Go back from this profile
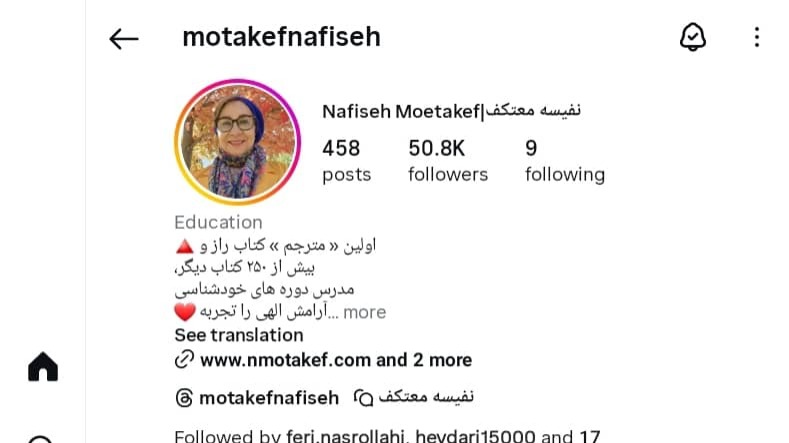 124,38
